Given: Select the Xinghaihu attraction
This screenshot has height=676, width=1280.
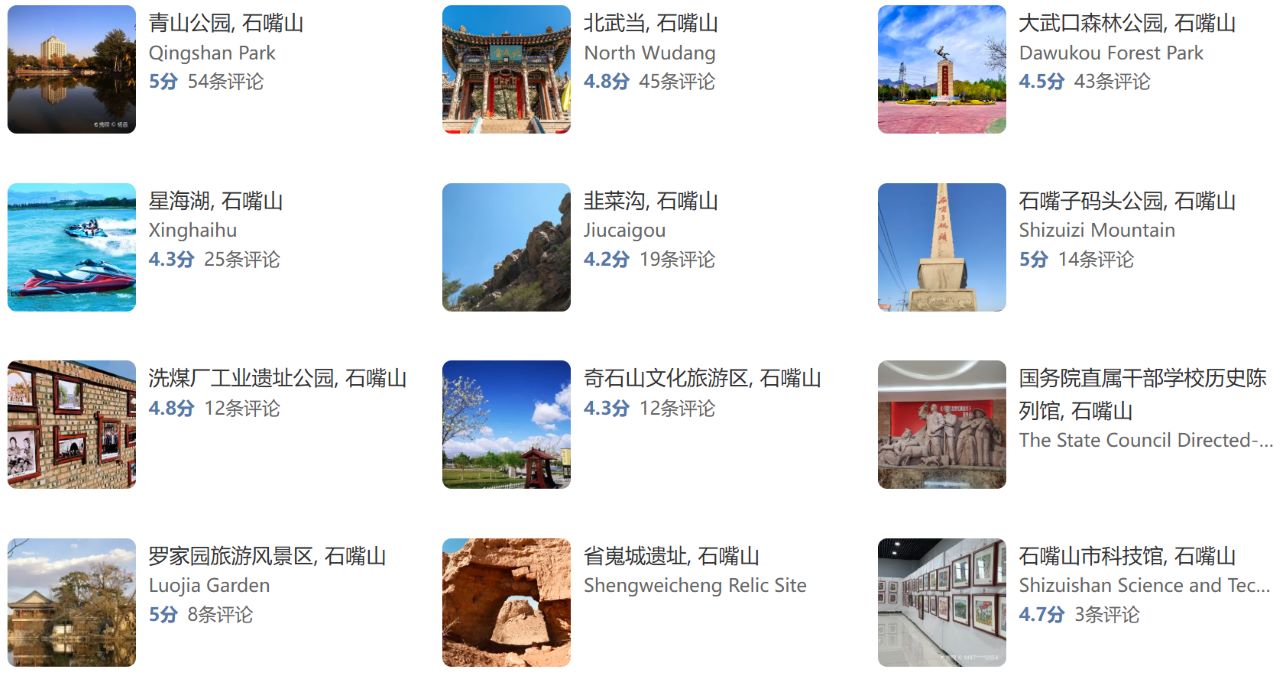Looking at the screenshot, I should (x=215, y=201).
